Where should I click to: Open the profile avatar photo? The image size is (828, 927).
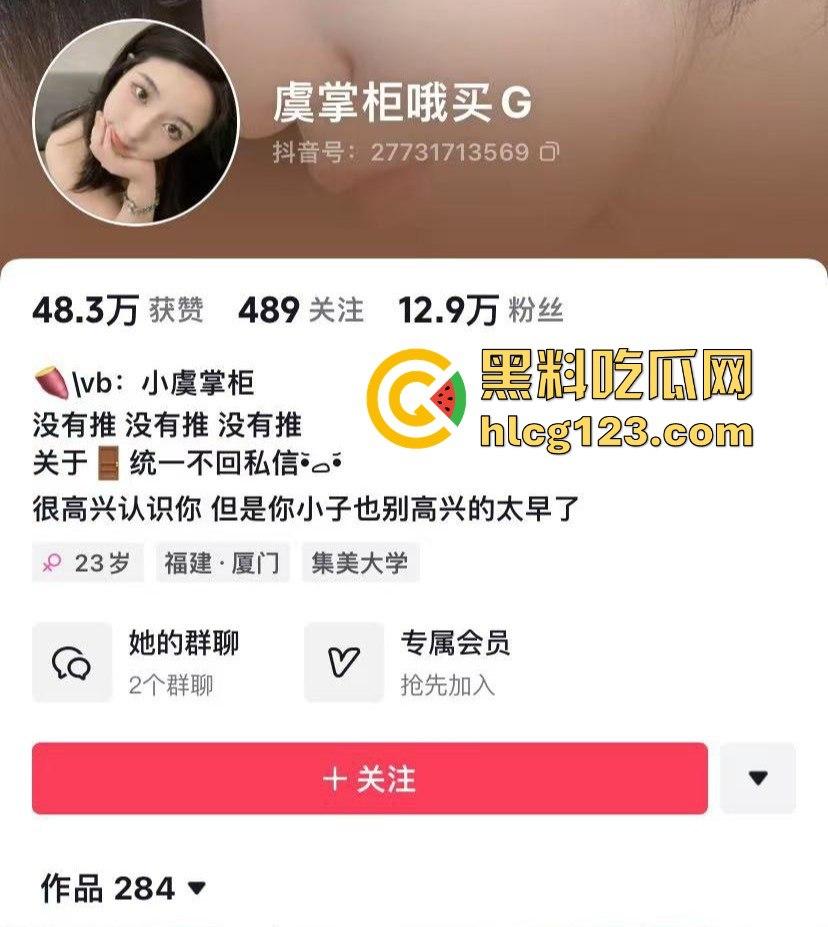pyautogui.click(x=130, y=120)
